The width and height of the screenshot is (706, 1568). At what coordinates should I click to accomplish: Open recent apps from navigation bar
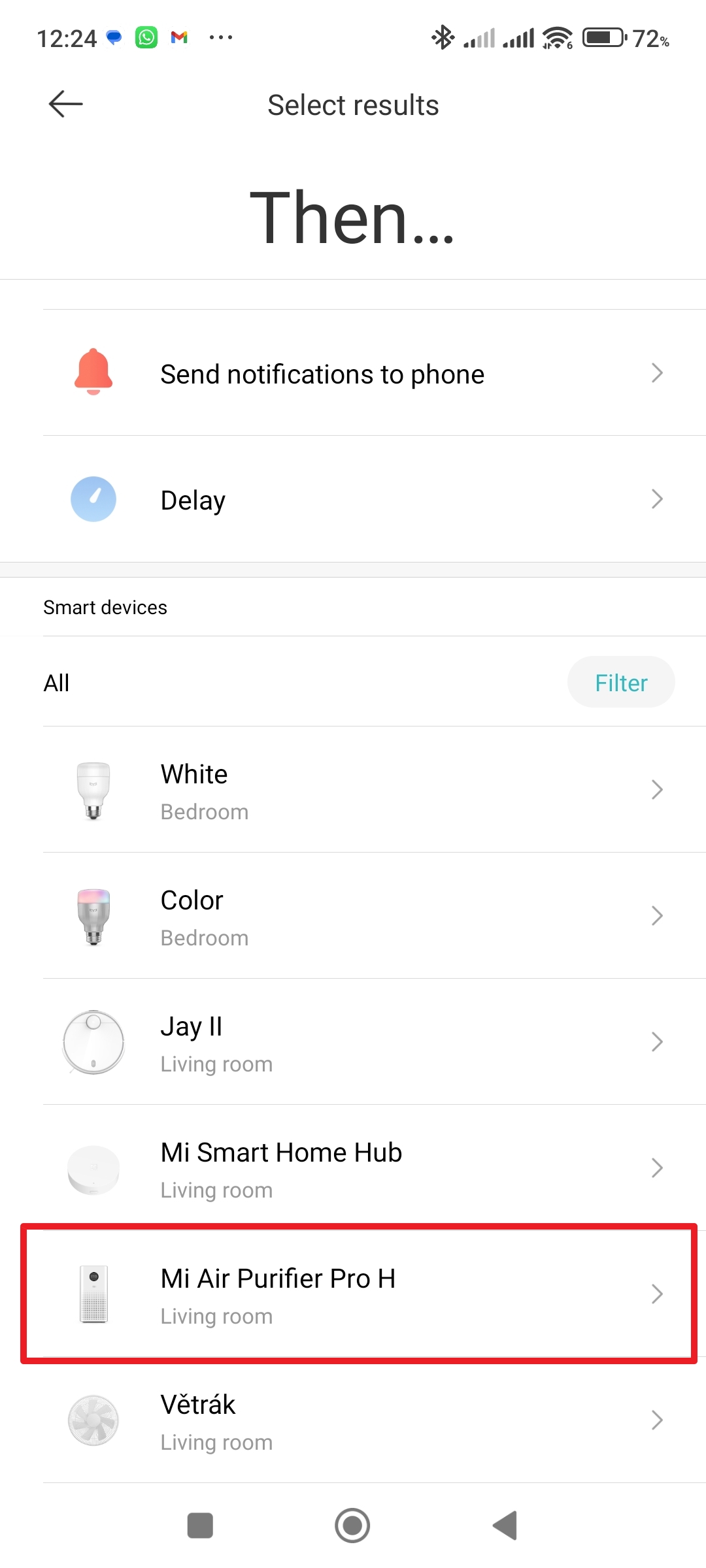click(x=200, y=1526)
